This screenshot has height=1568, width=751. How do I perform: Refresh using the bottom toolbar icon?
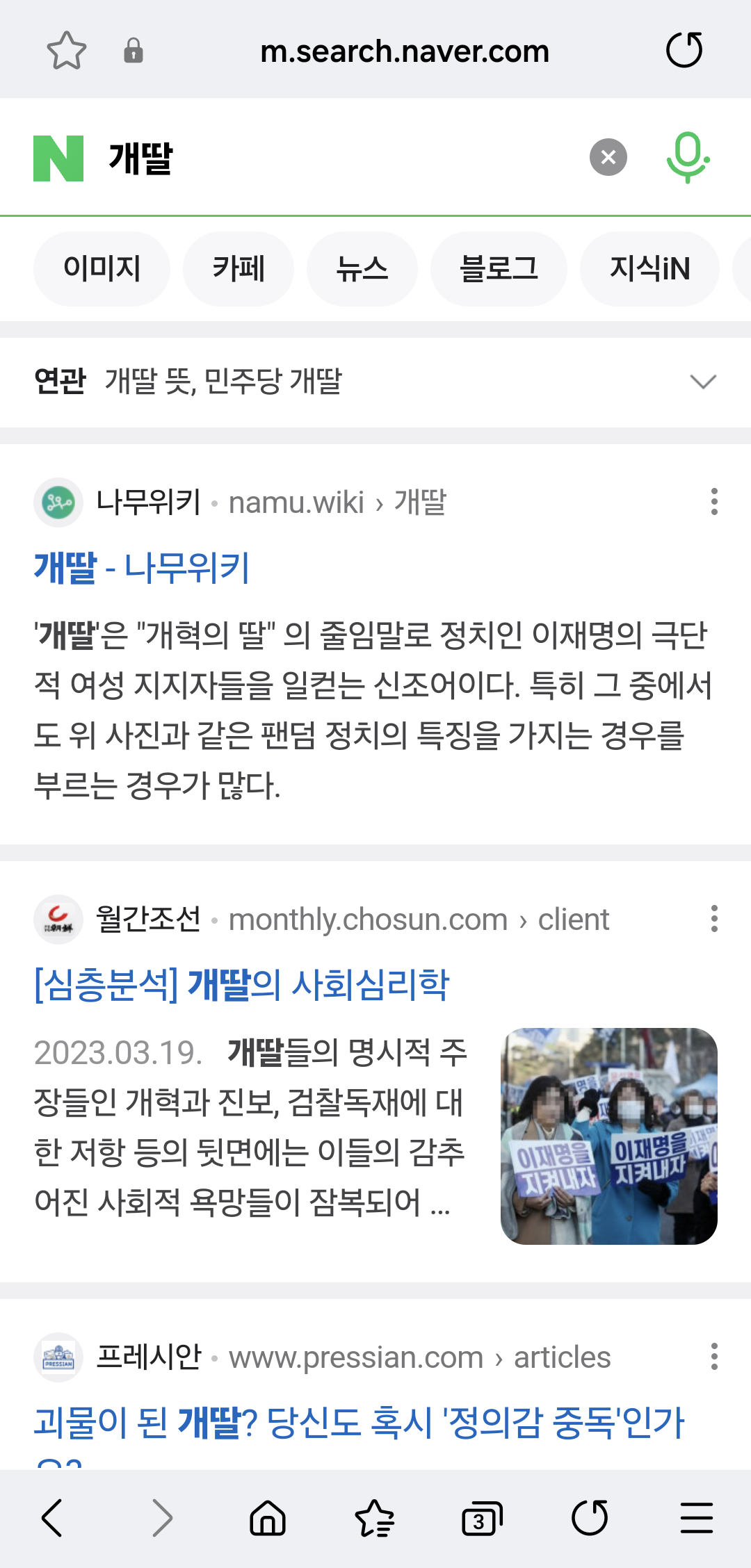[590, 1517]
